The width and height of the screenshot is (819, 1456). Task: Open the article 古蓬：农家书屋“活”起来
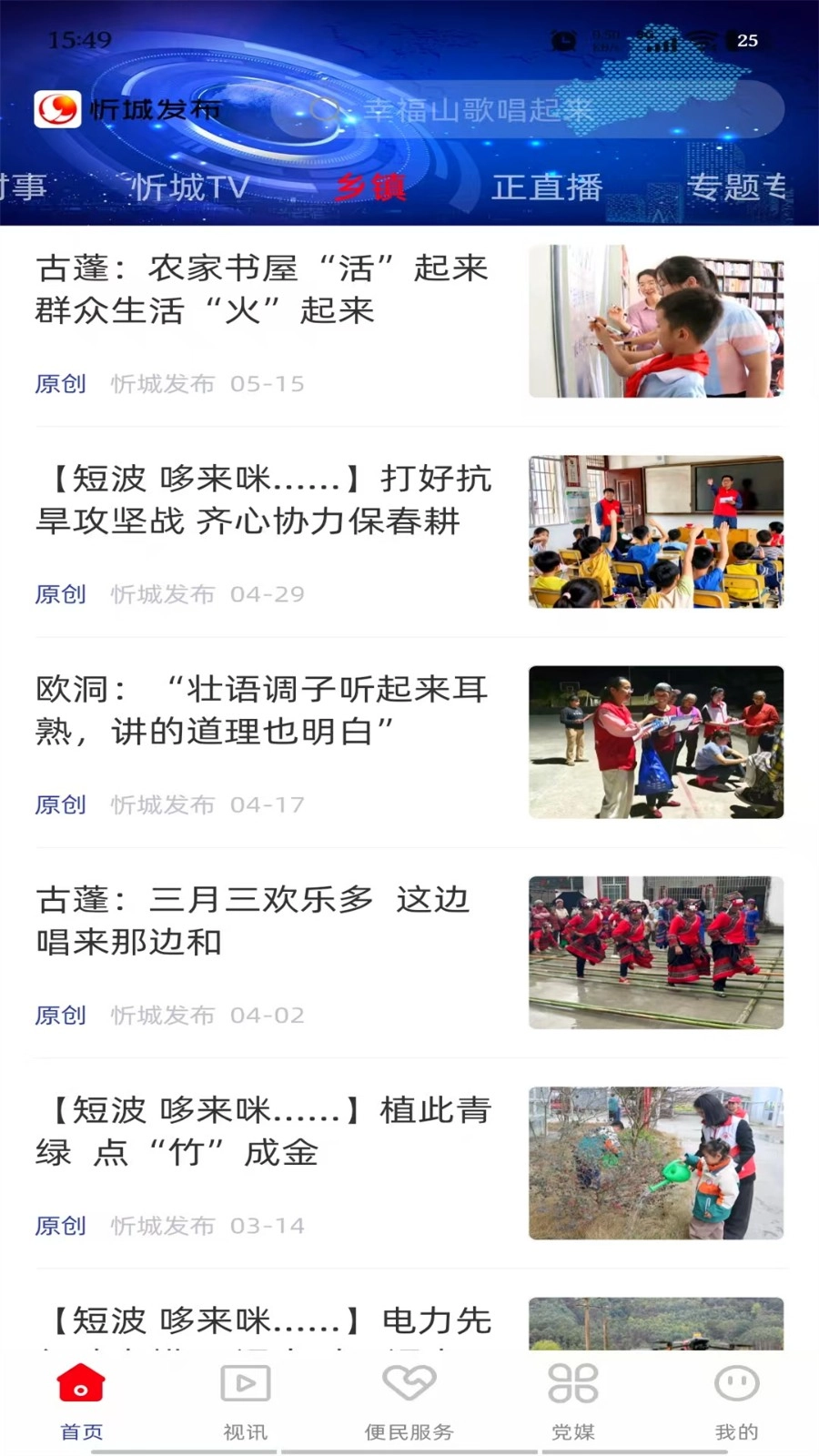coord(262,289)
